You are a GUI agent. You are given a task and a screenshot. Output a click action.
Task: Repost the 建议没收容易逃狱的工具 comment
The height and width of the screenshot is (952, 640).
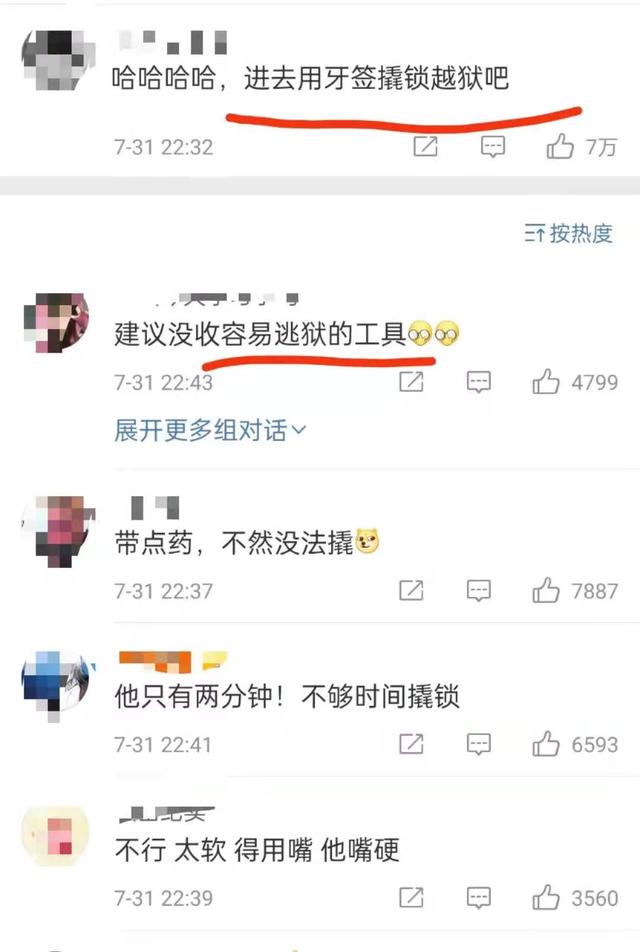tap(411, 382)
